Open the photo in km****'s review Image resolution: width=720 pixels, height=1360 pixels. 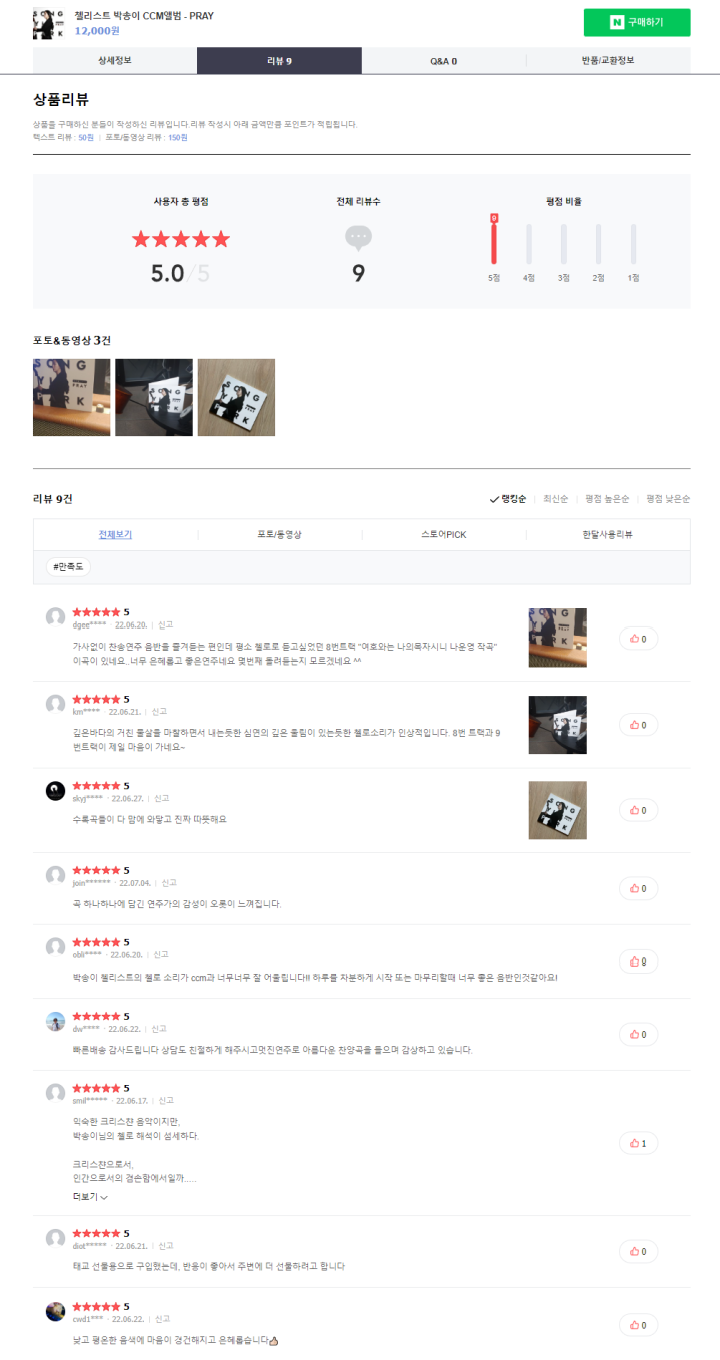(x=557, y=724)
